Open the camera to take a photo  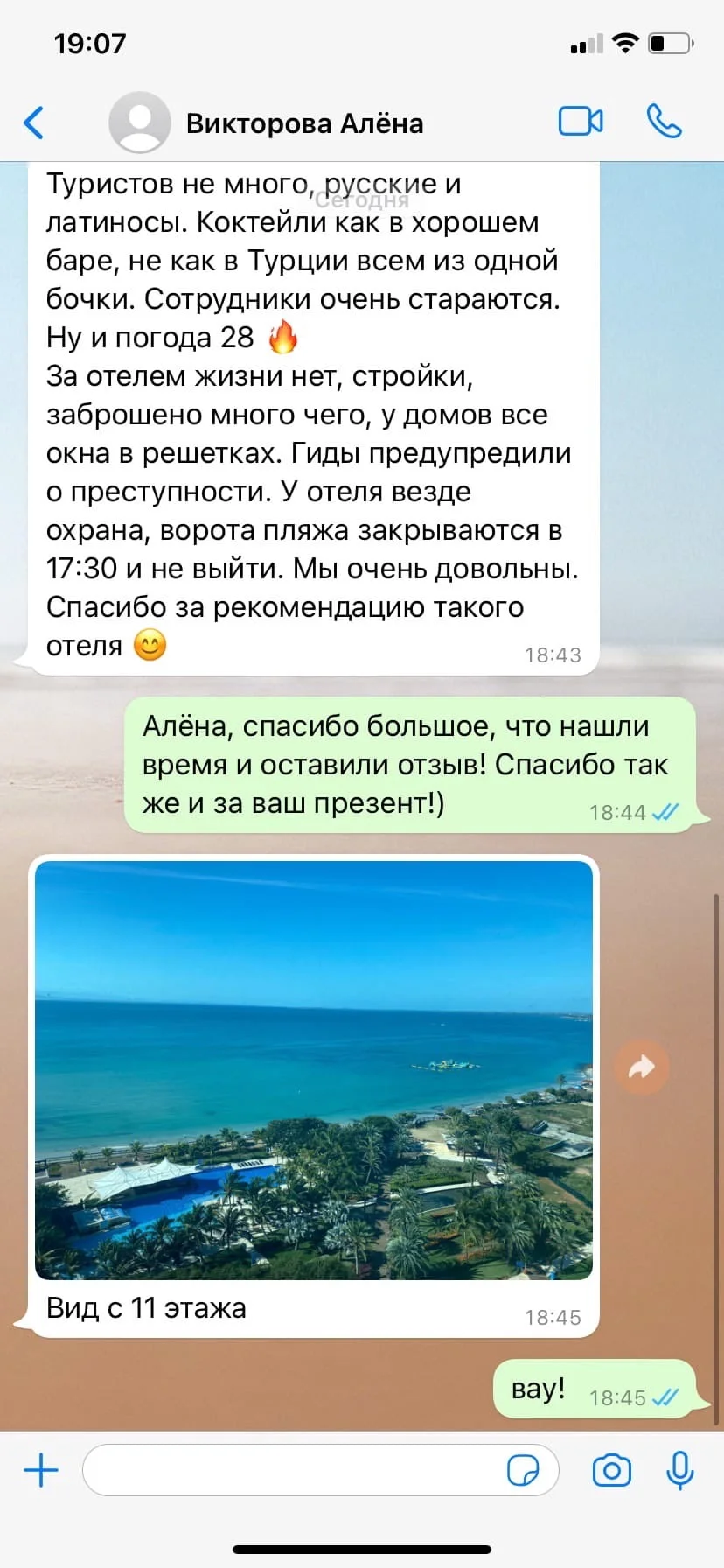point(611,1470)
